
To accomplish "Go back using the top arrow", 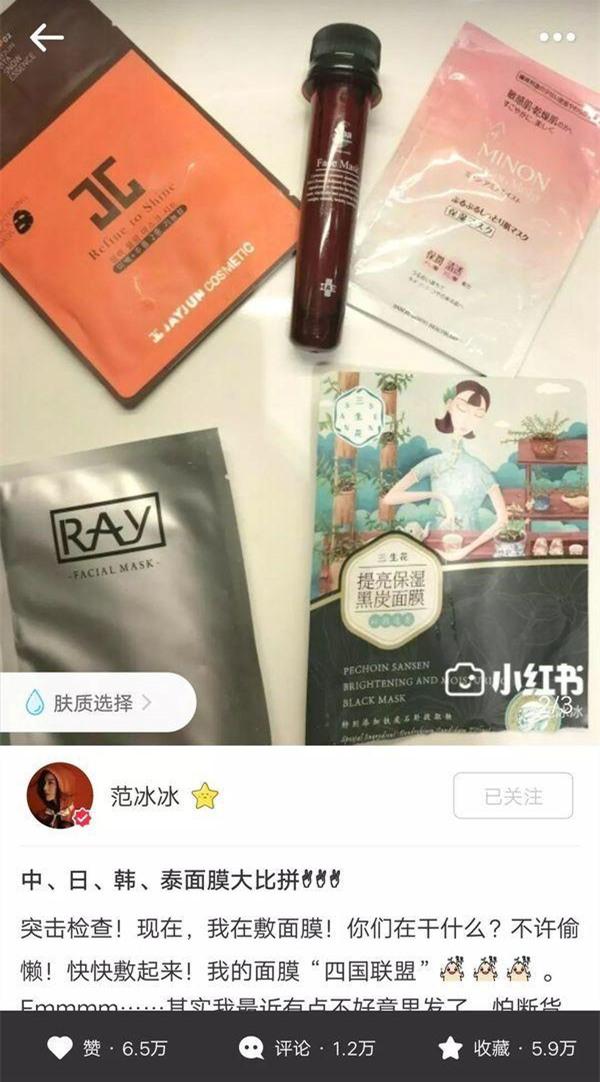I will 46,38.
